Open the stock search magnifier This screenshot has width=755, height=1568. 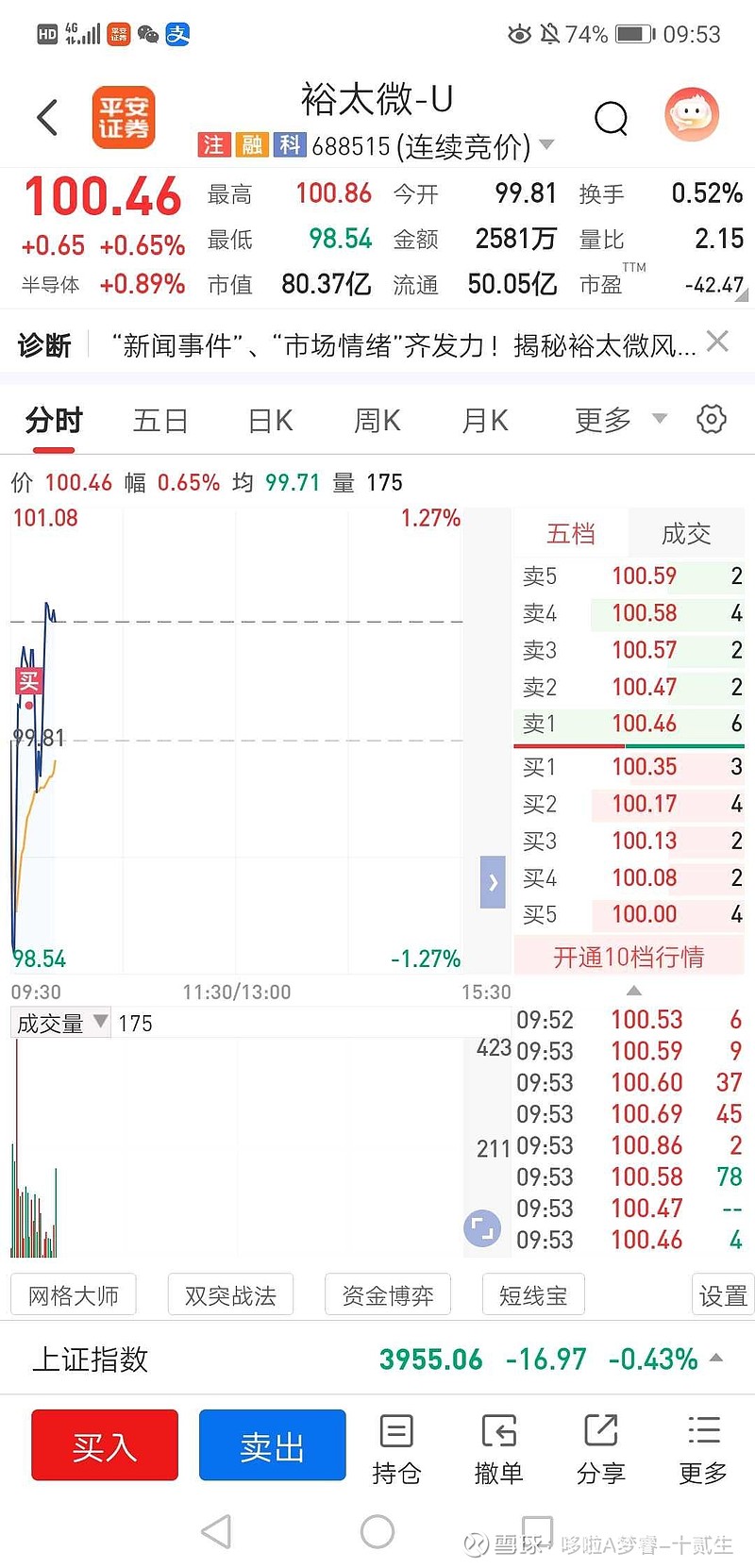(612, 117)
